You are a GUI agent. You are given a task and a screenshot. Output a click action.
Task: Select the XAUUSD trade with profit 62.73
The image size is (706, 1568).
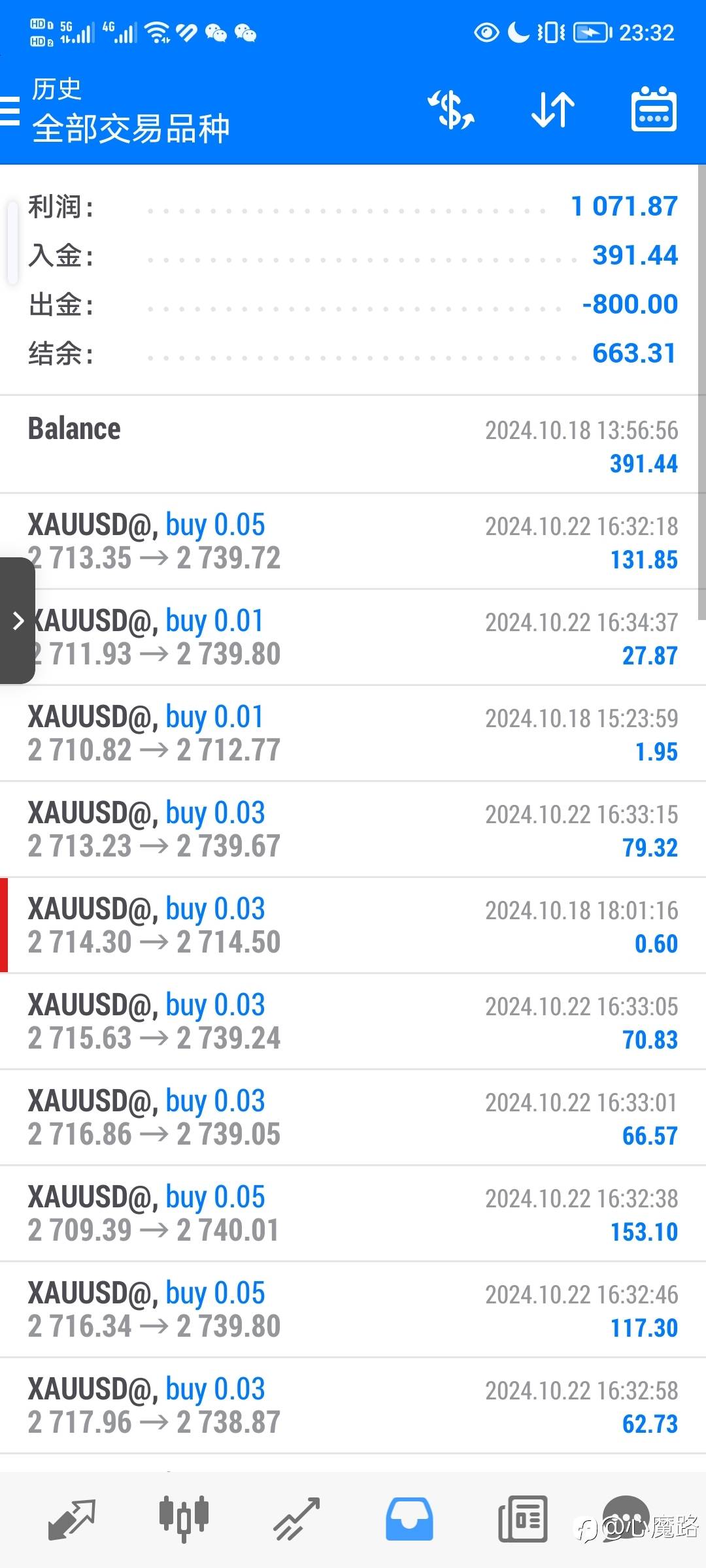[x=353, y=1406]
